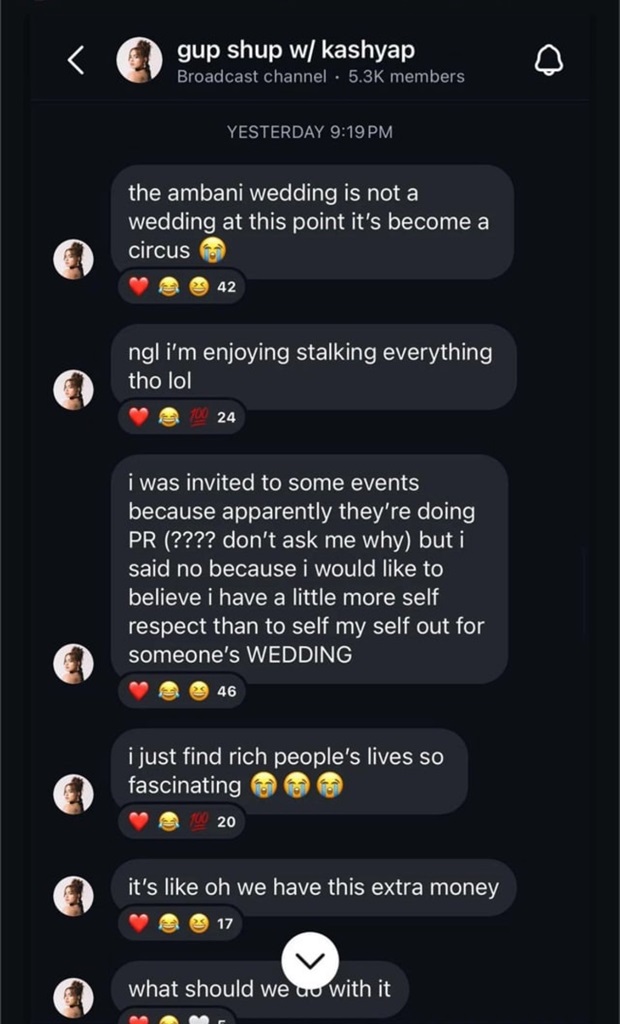Open reactions on the invited to some events message
Image resolution: width=620 pixels, height=1024 pixels.
coord(182,691)
